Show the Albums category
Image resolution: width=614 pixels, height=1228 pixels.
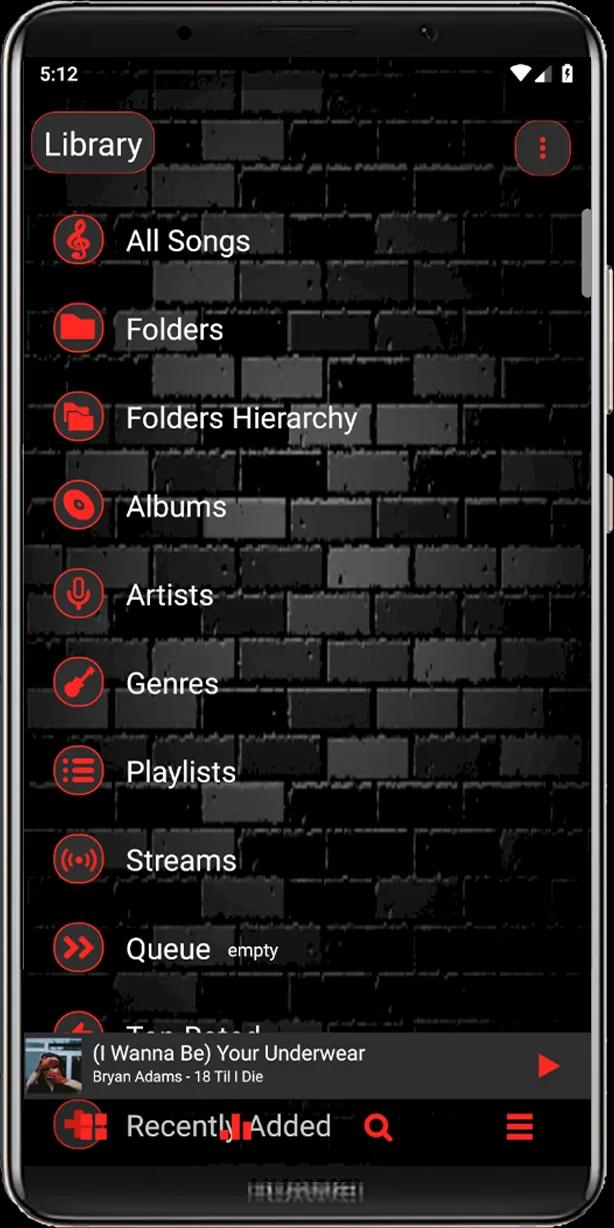tap(176, 507)
